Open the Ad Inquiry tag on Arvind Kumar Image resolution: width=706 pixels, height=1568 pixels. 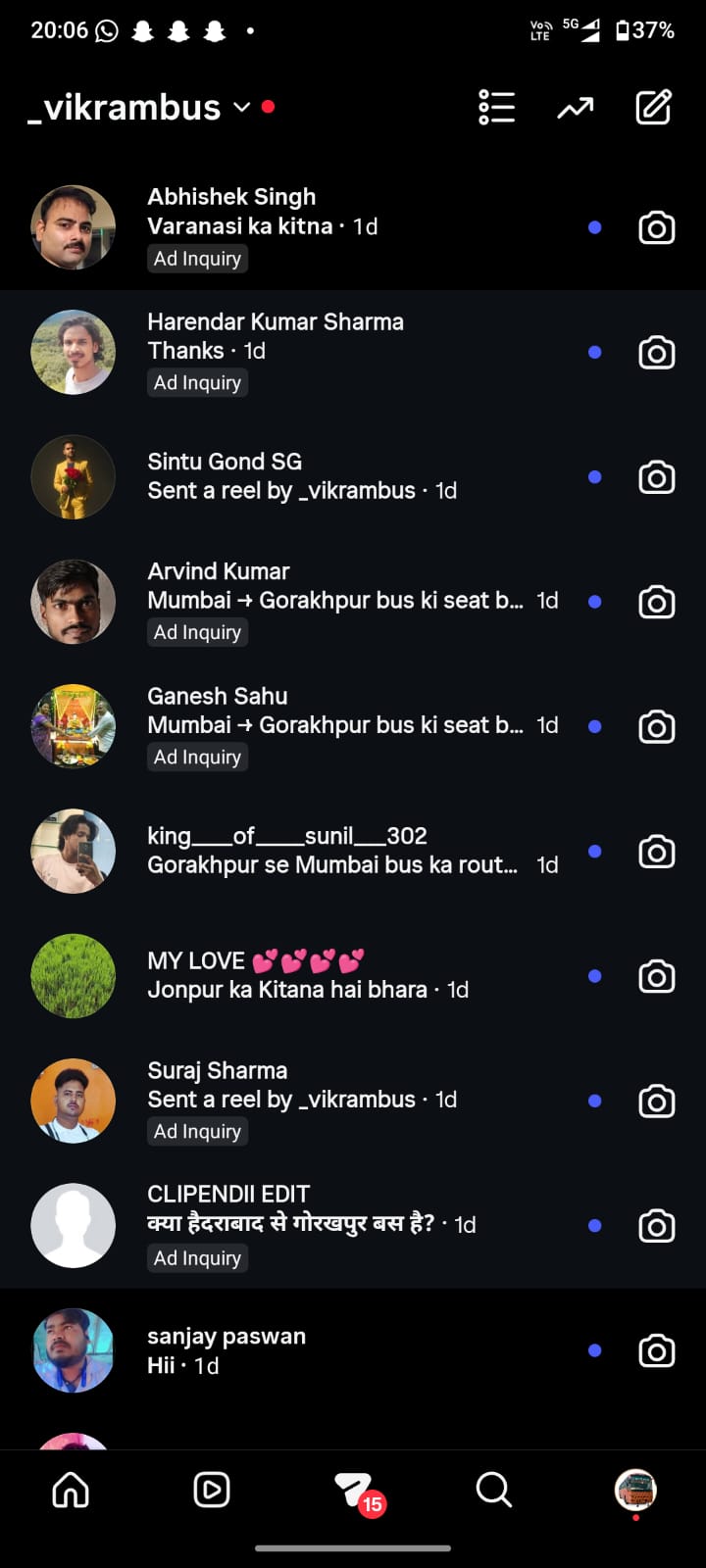coord(197,632)
